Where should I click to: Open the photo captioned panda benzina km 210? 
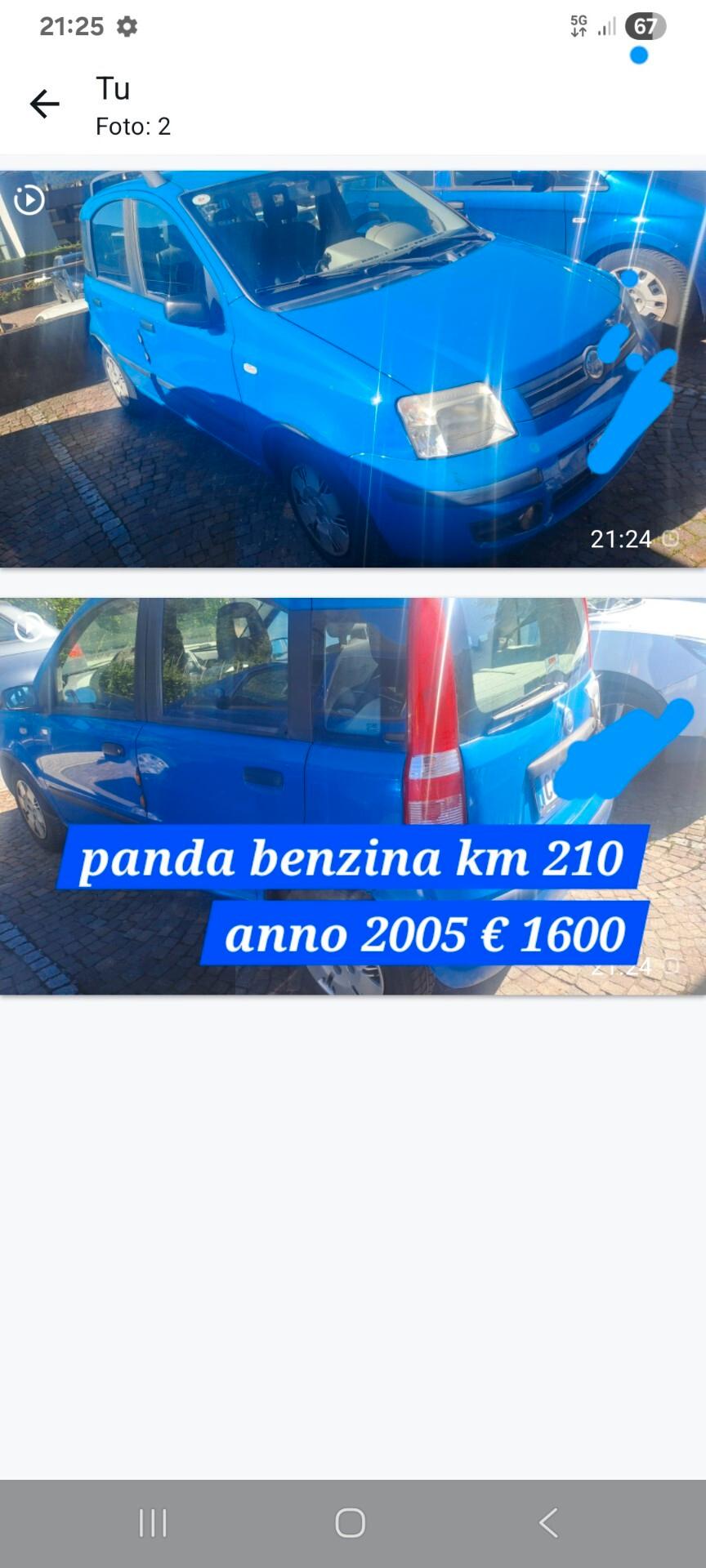point(353,795)
